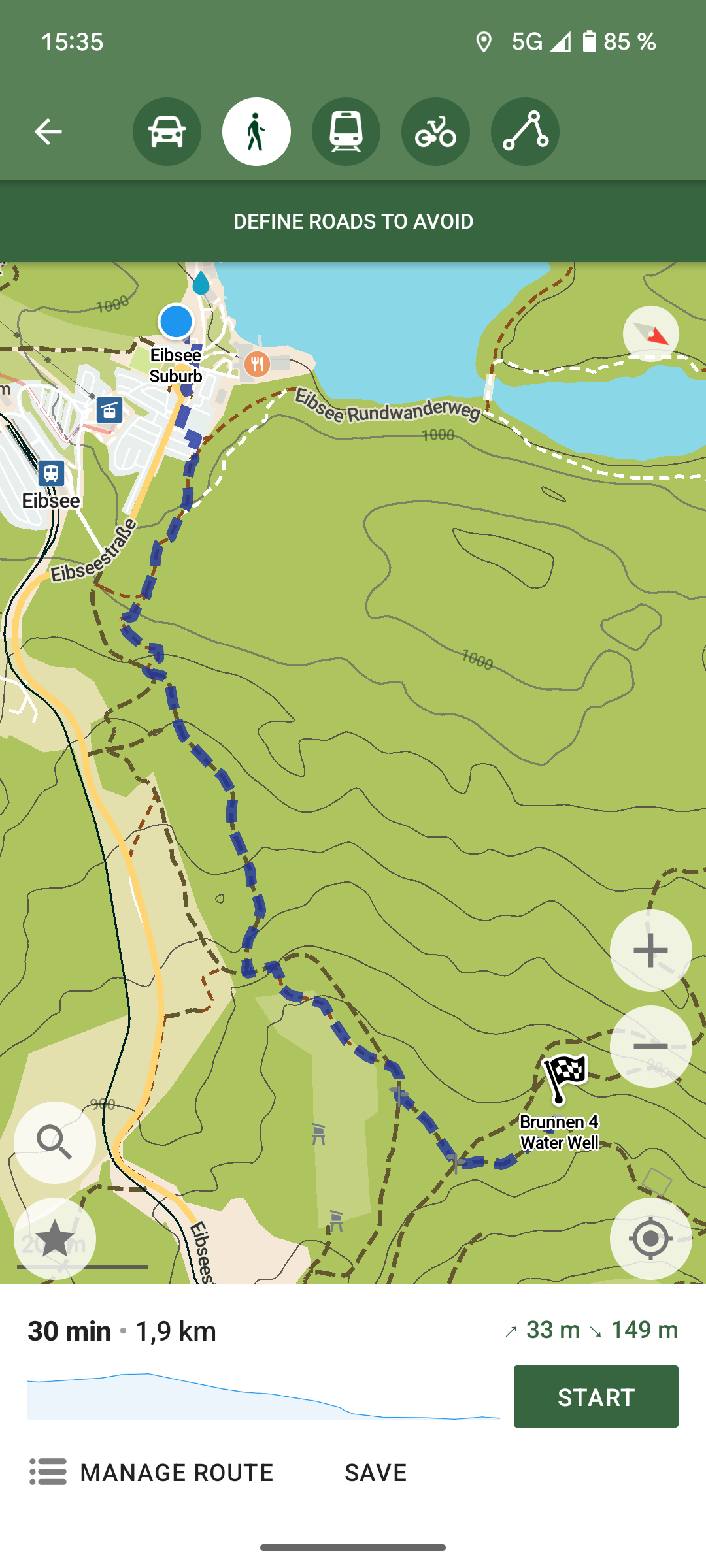706x1568 pixels.
Task: Switch routing mode to car
Action: 167,131
